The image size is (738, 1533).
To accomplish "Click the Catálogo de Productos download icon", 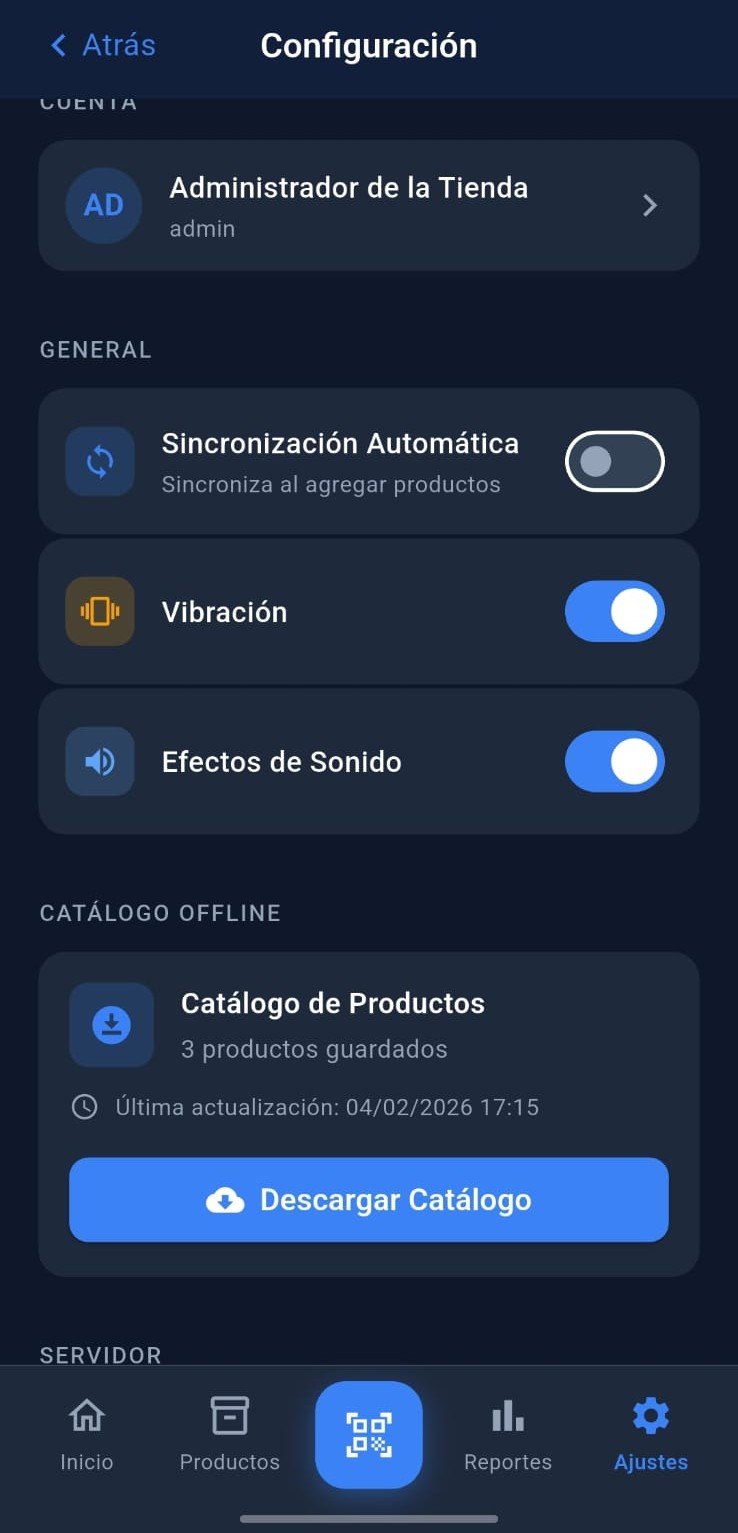I will tap(111, 1024).
